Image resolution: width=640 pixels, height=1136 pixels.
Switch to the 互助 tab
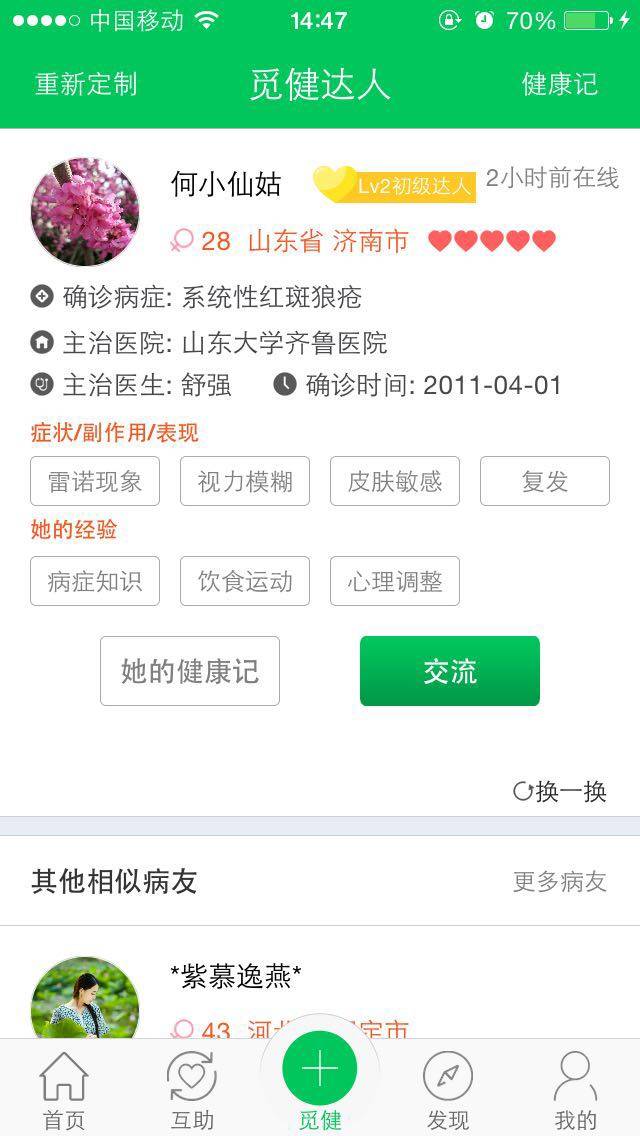click(192, 1090)
